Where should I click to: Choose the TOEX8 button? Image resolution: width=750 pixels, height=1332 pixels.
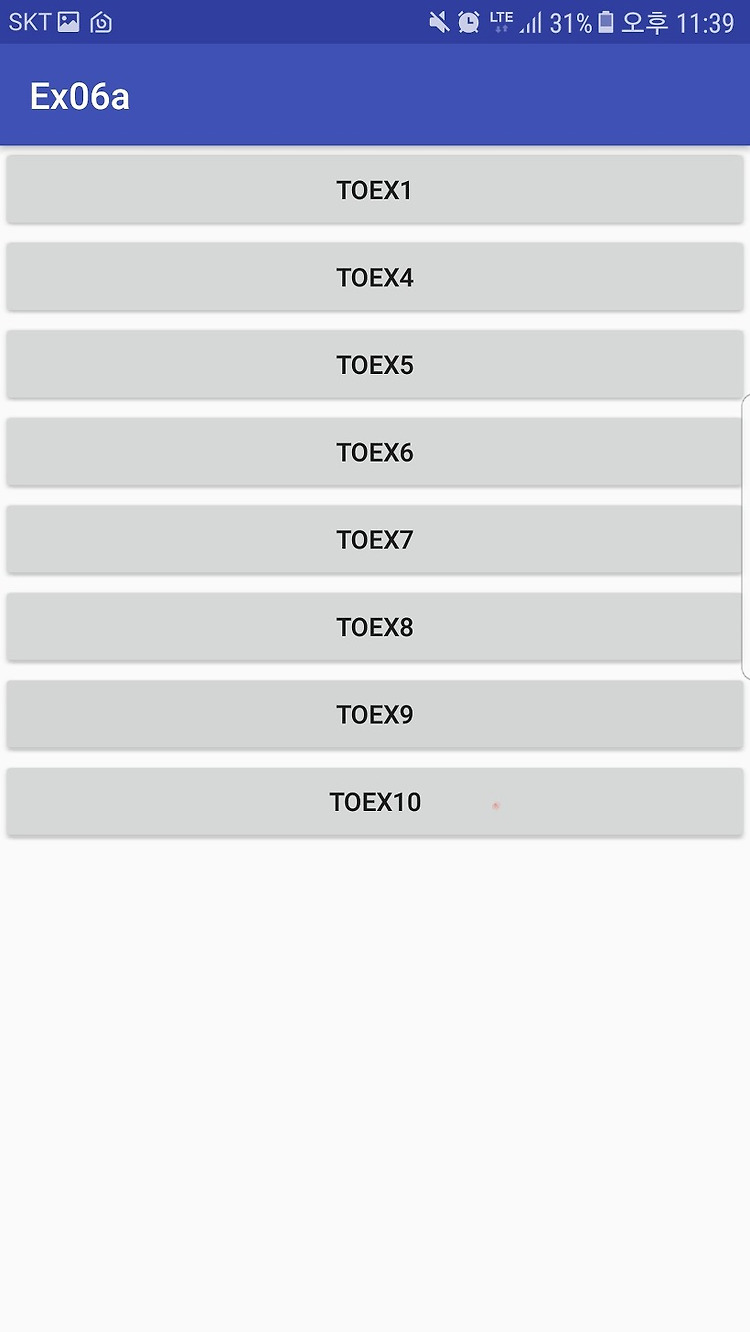(375, 627)
